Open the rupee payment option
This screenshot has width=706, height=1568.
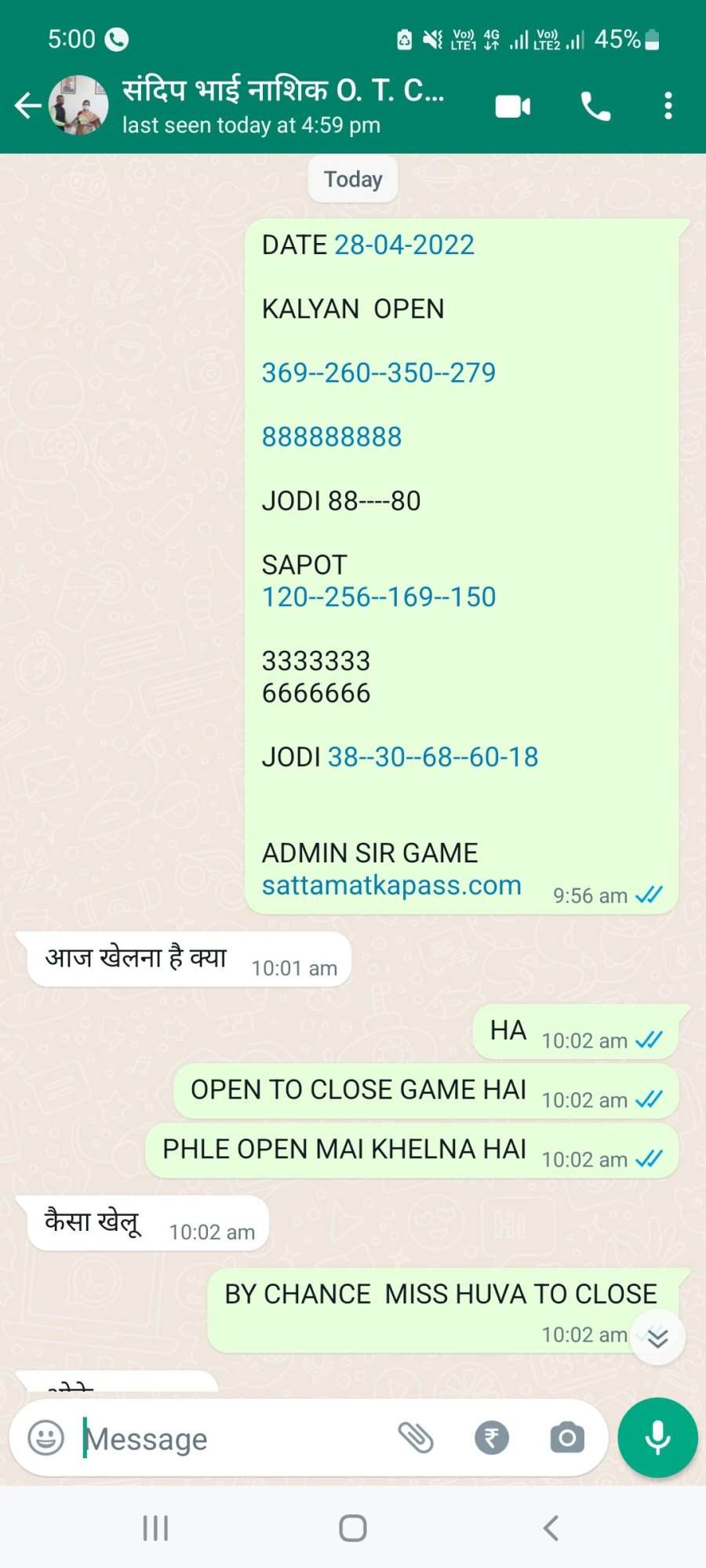tap(492, 1438)
